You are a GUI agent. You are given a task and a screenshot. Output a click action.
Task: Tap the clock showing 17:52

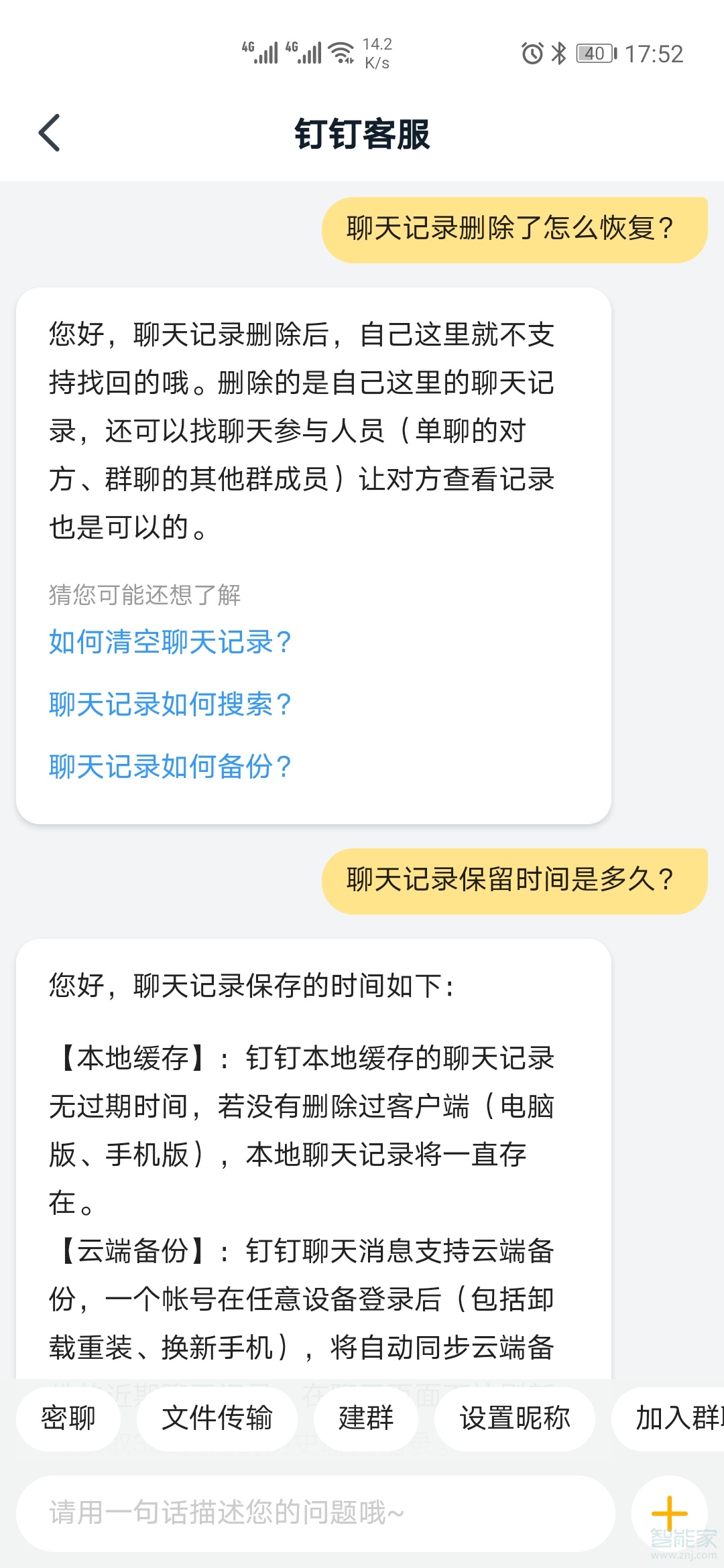pos(654,54)
